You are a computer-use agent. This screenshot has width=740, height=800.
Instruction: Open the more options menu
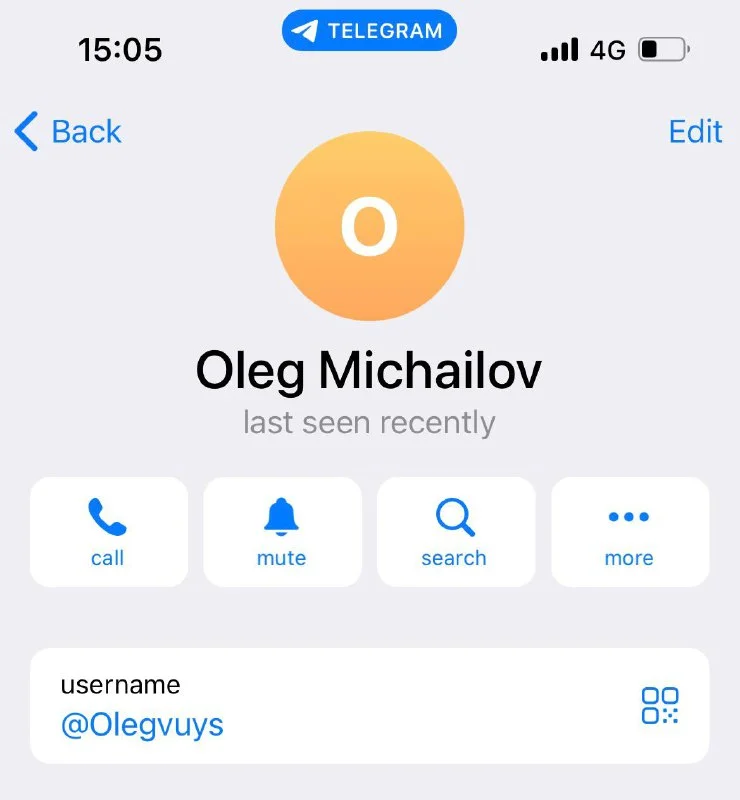point(629,531)
